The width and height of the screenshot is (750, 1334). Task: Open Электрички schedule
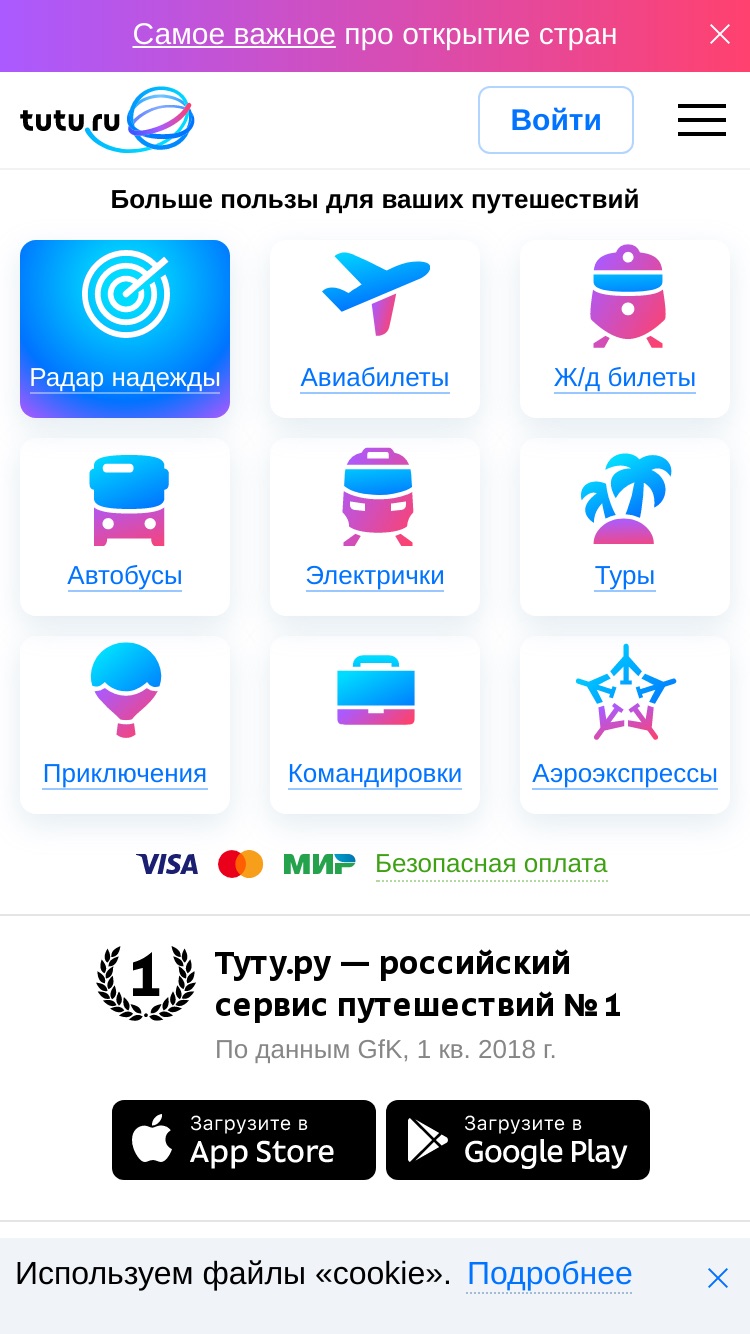tap(375, 527)
